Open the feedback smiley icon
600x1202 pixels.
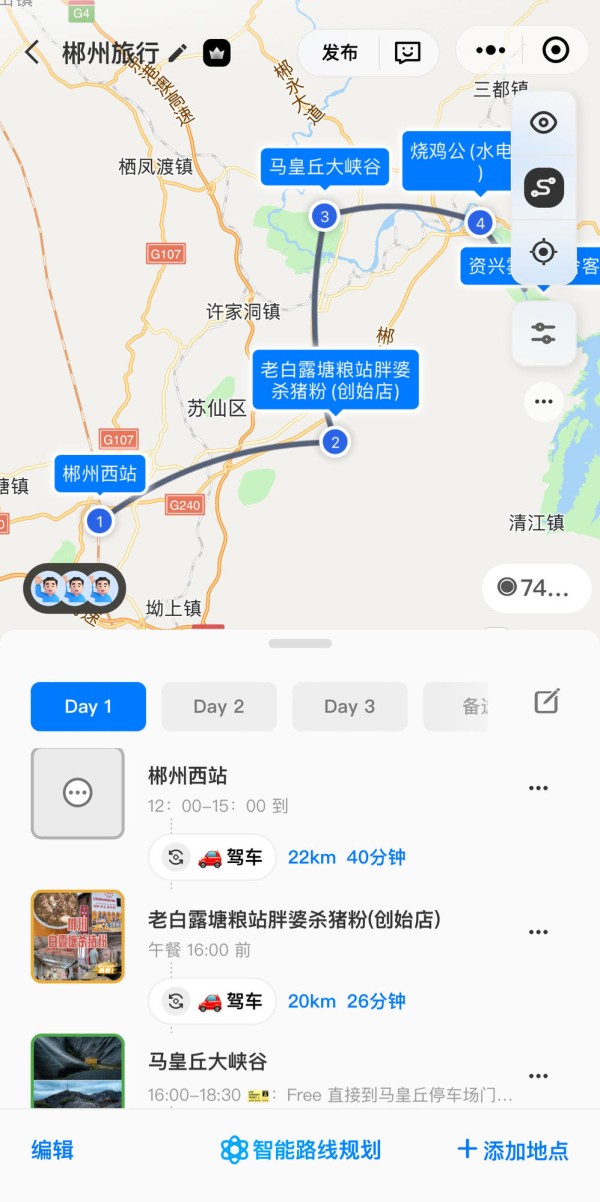point(408,53)
